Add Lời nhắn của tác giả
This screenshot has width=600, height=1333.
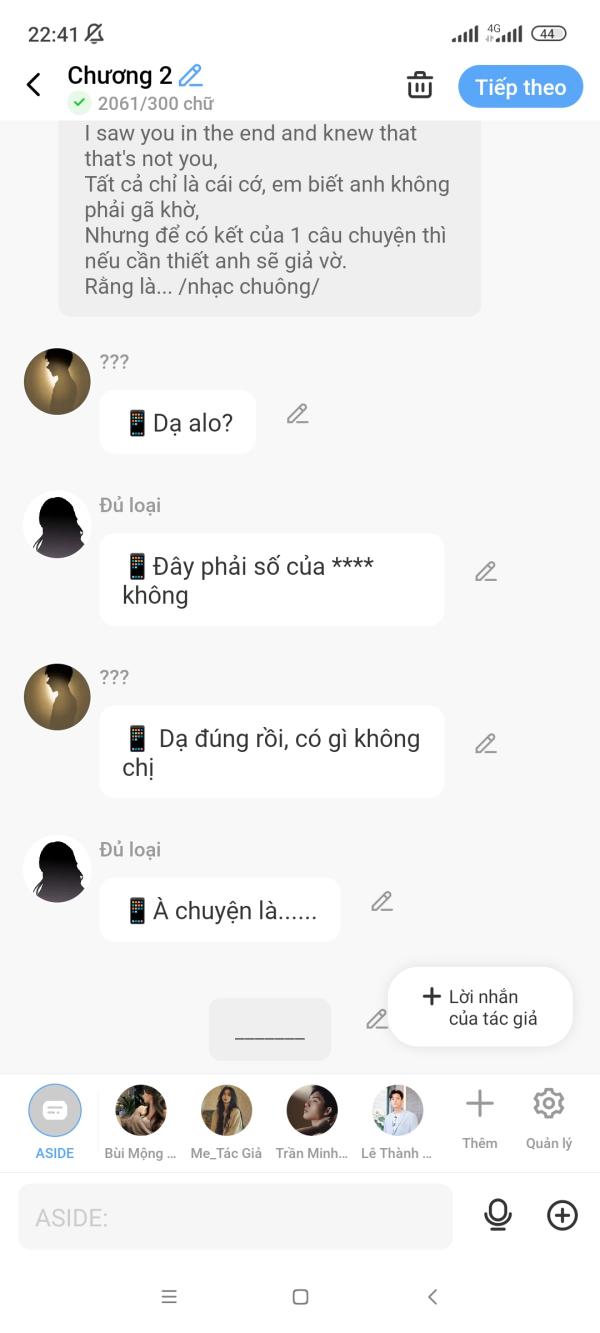[x=480, y=1007]
